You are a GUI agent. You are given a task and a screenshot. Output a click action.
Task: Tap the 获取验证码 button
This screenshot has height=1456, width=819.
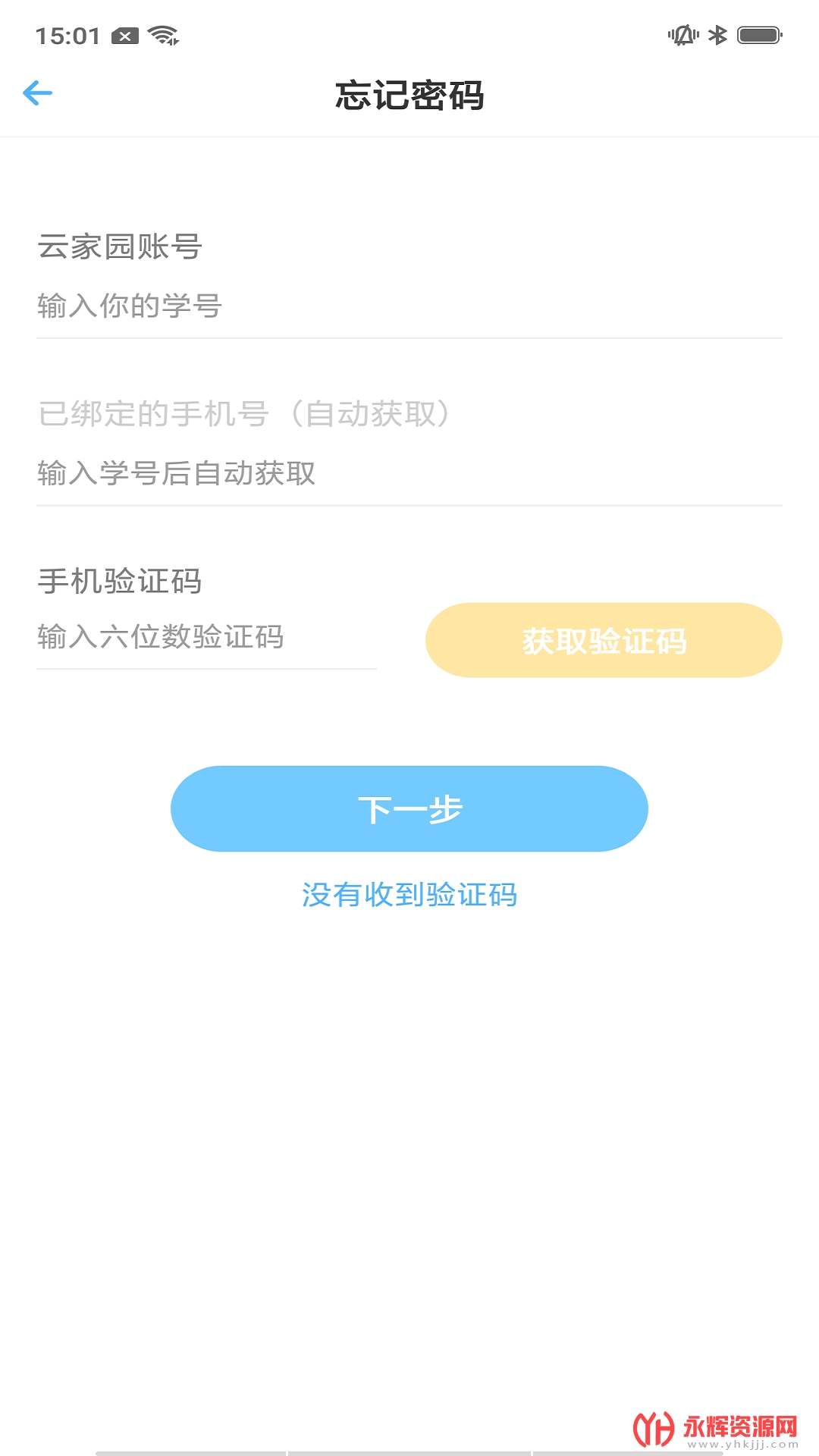click(604, 641)
